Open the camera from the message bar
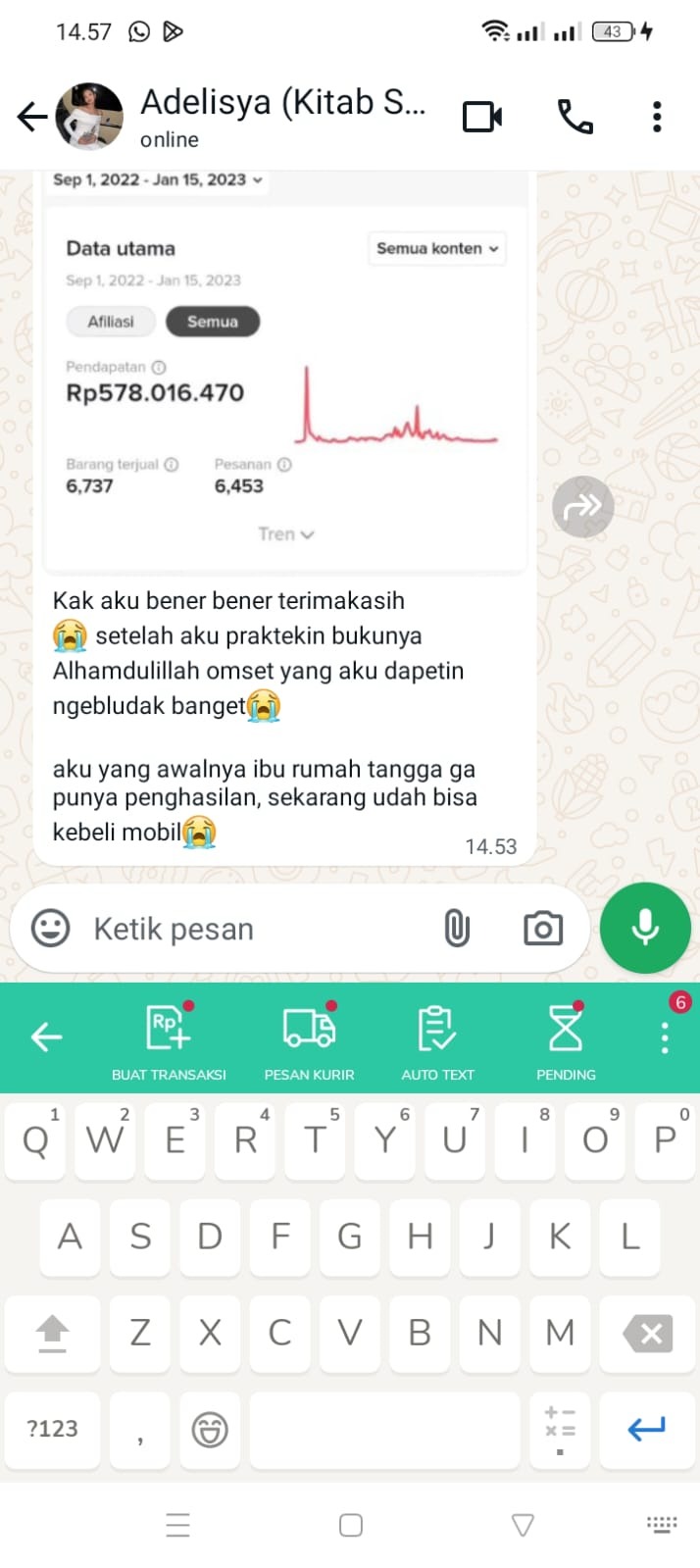 click(543, 928)
